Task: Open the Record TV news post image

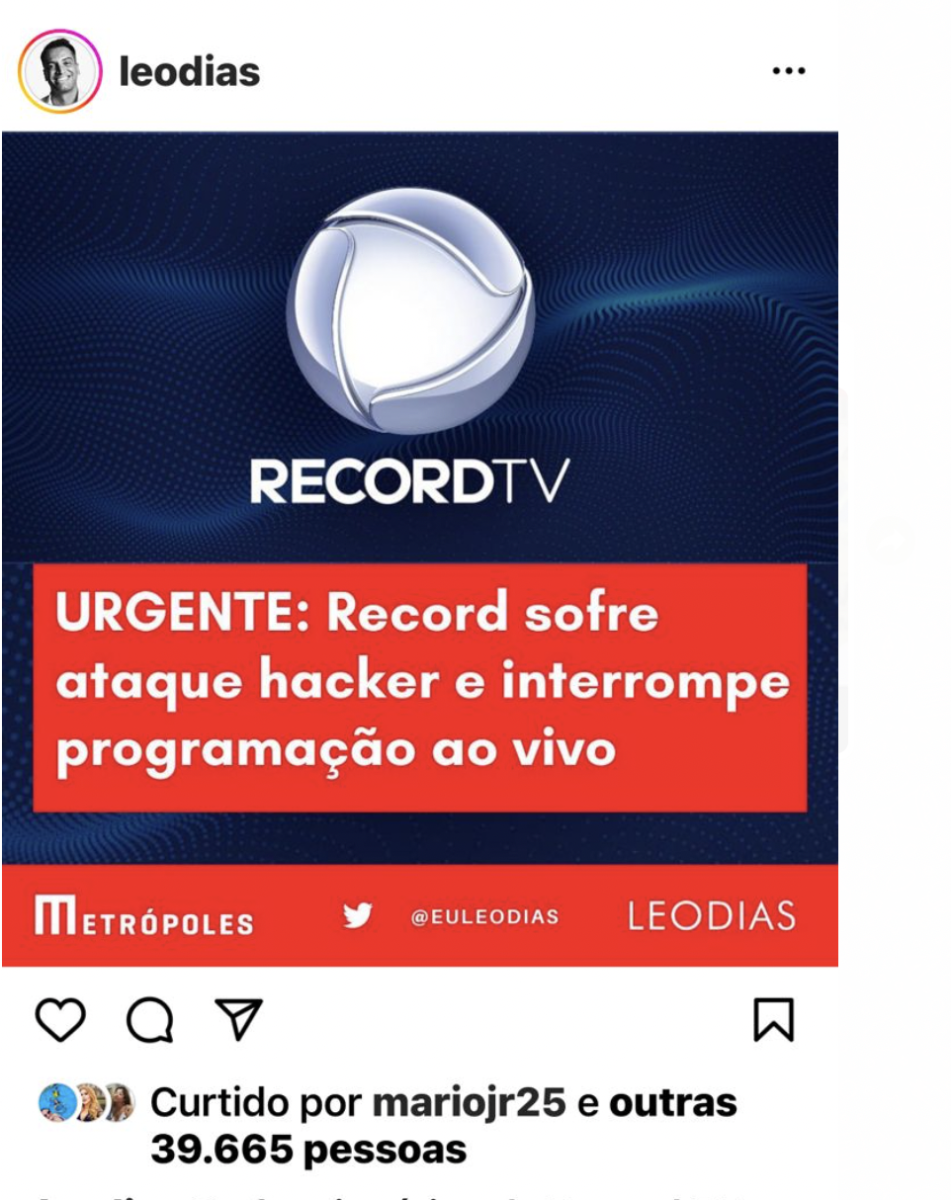Action: click(420, 548)
